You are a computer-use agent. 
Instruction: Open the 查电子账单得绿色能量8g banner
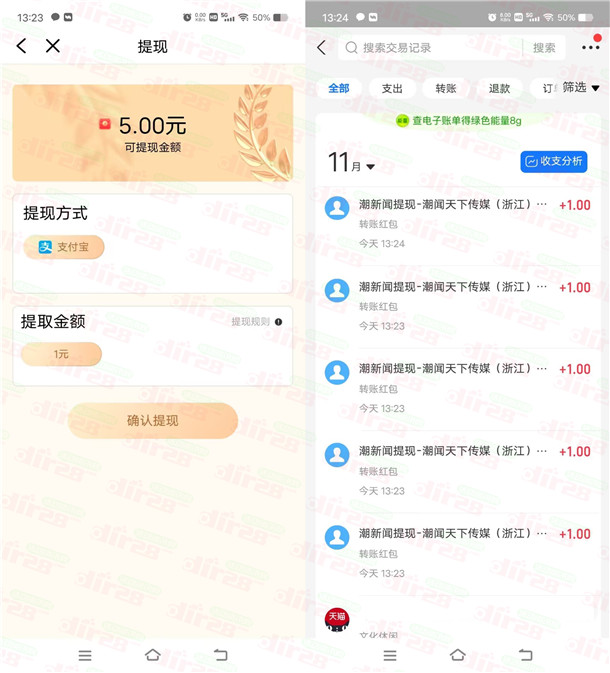click(459, 120)
